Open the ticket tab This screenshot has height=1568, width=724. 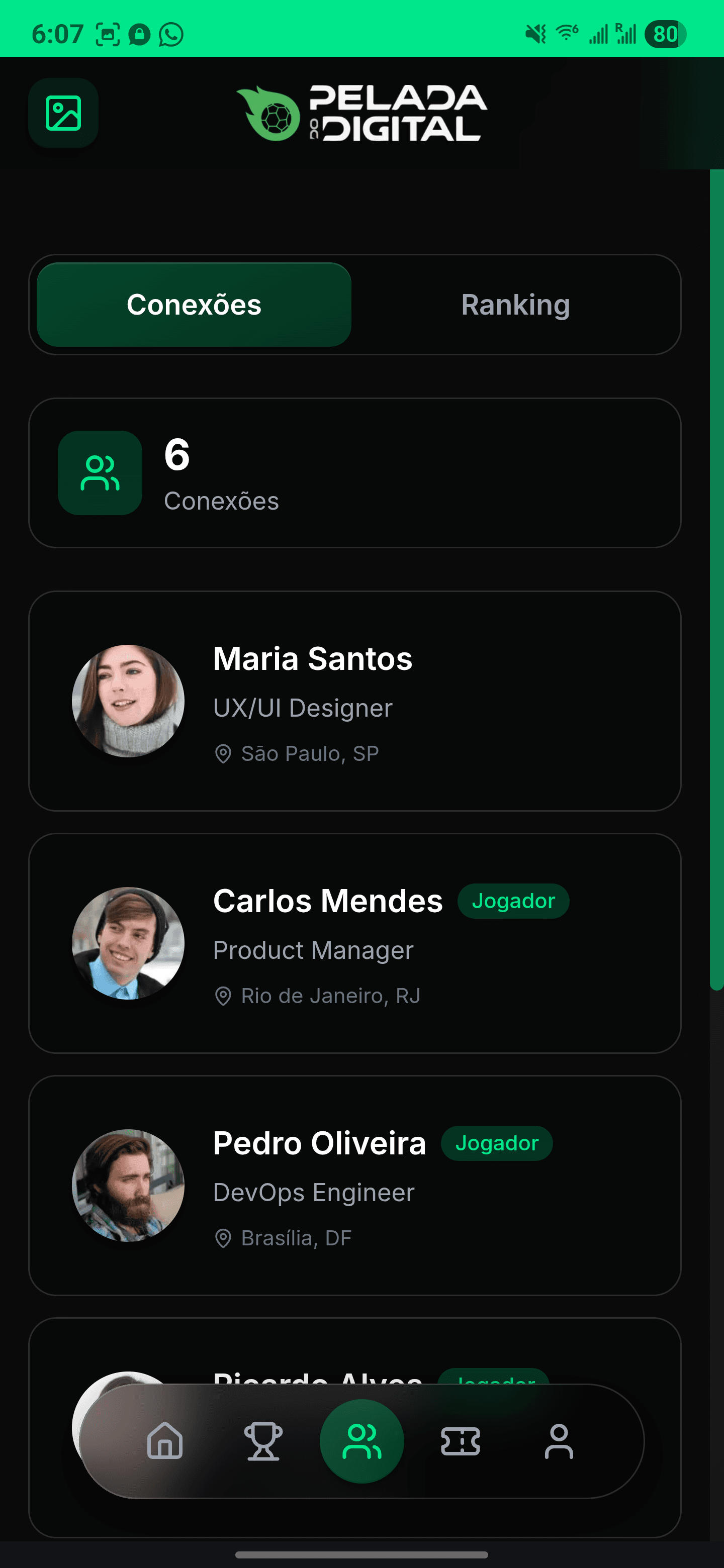tap(461, 1441)
